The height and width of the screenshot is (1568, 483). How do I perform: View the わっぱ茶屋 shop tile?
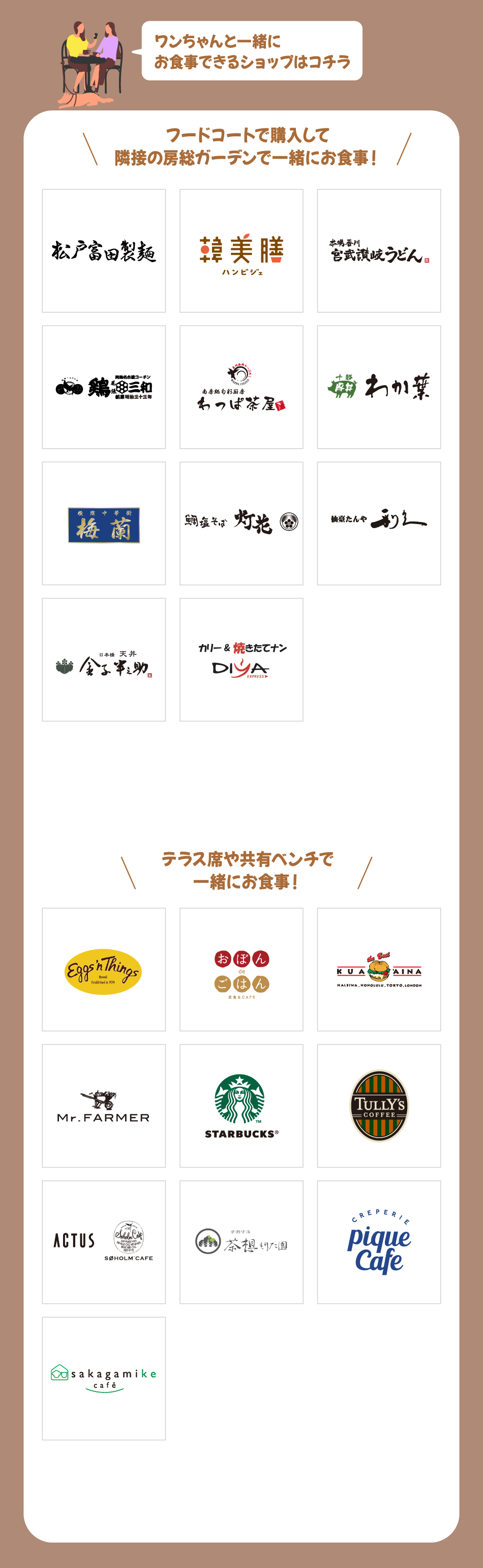pos(242,387)
